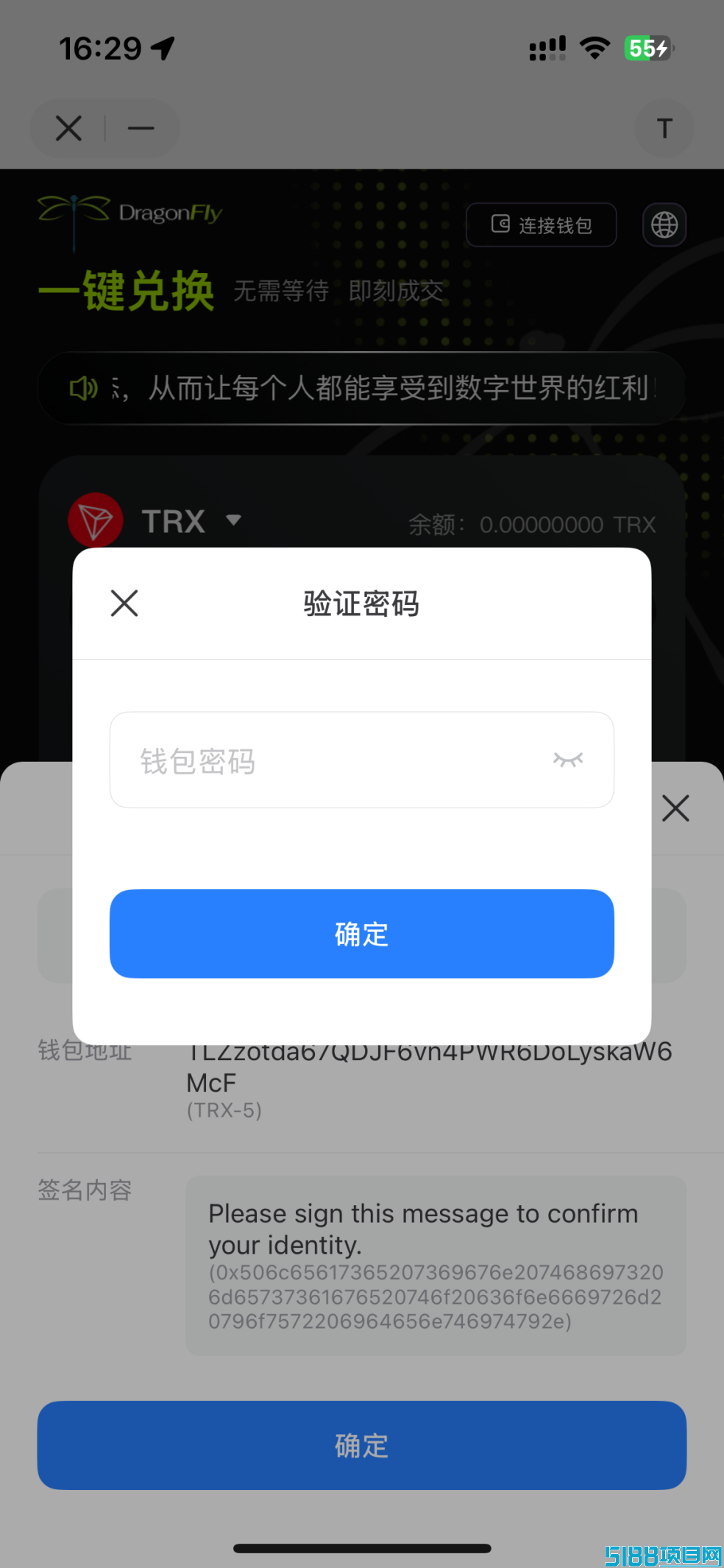Close the browser page with top X

coord(68,128)
